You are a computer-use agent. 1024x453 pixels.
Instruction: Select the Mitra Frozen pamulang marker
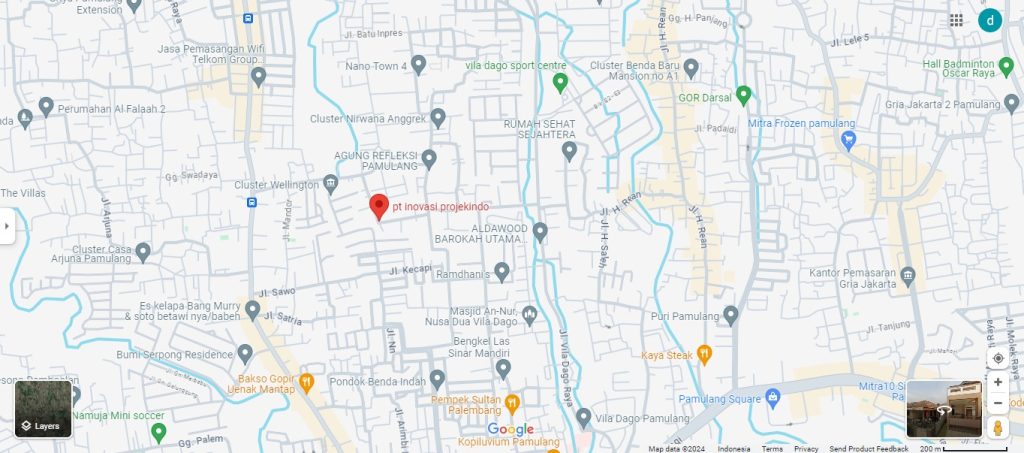[849, 140]
